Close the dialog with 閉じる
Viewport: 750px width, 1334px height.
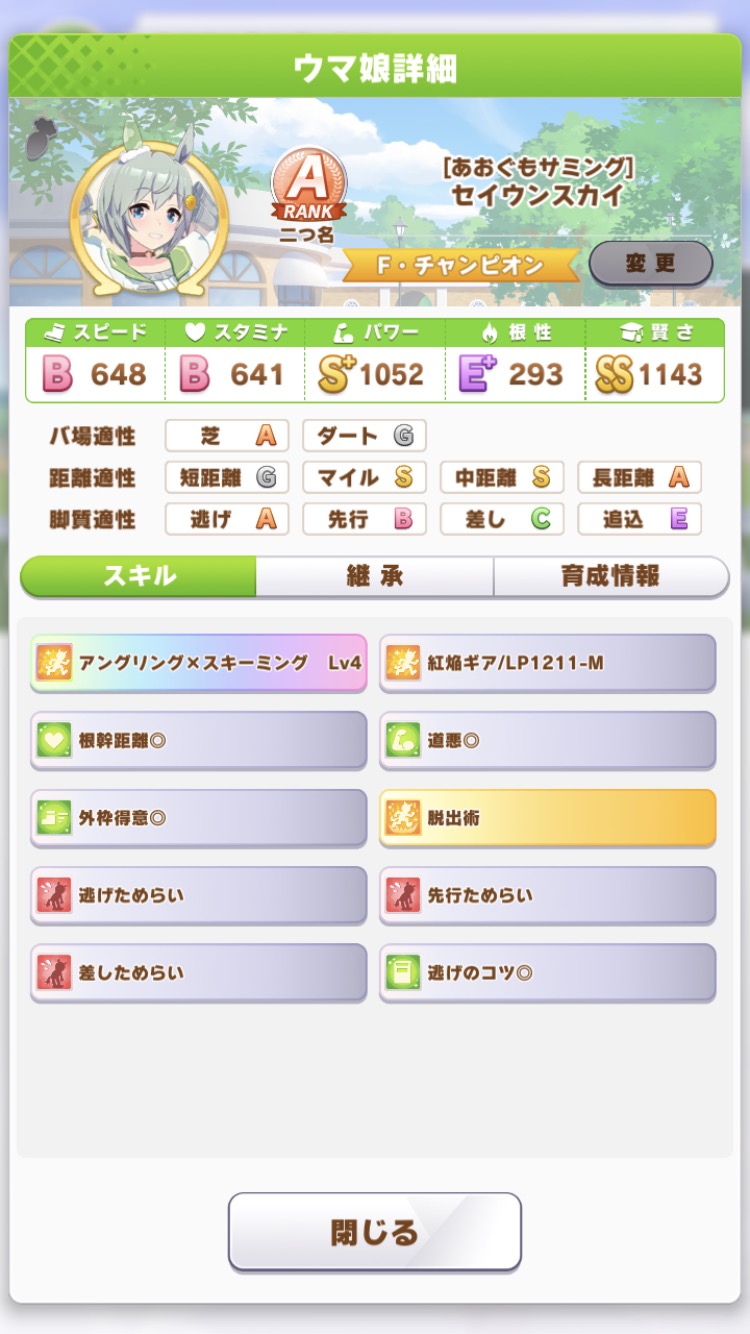(374, 1231)
